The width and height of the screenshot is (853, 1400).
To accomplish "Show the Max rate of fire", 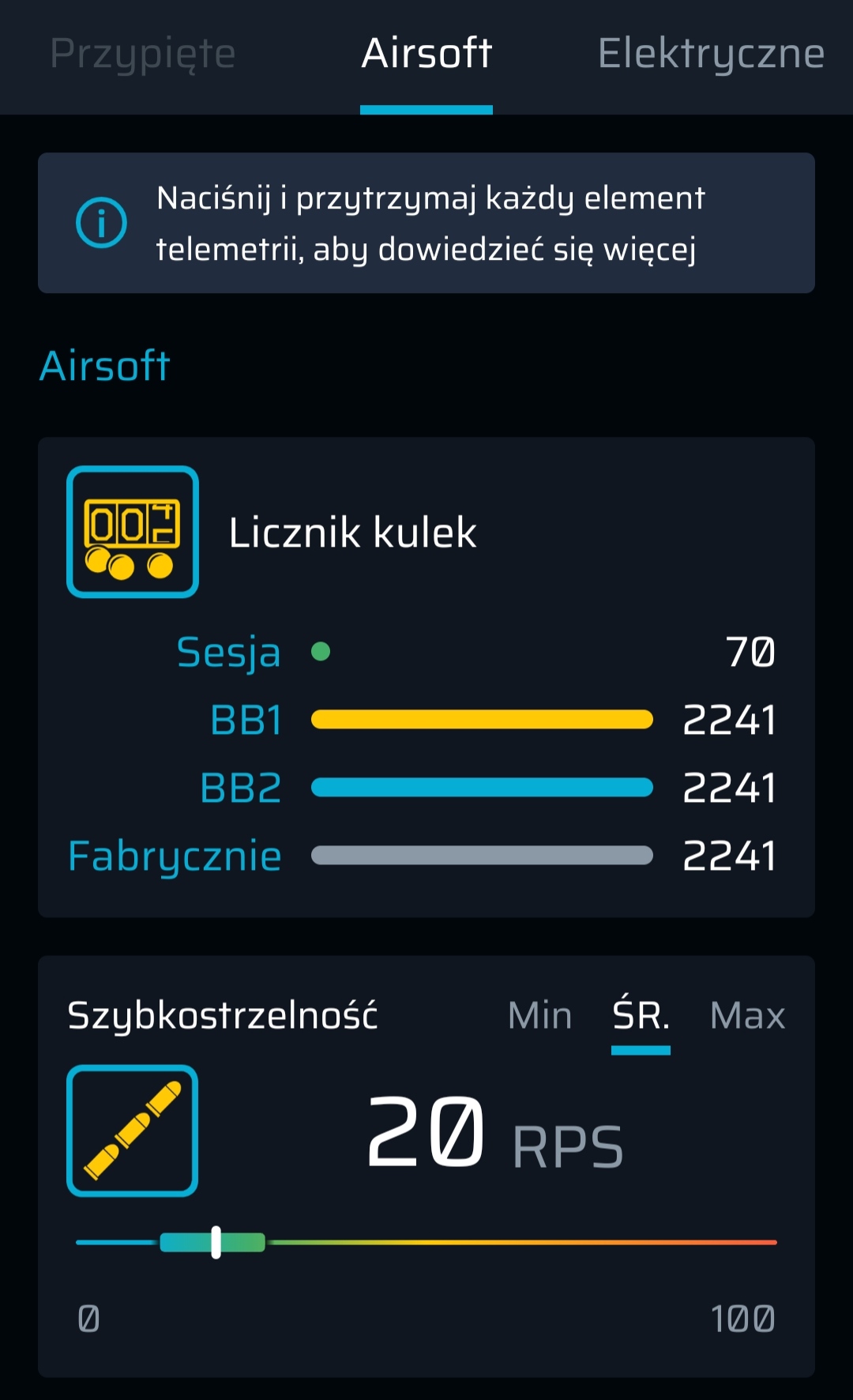I will coord(747,1015).
